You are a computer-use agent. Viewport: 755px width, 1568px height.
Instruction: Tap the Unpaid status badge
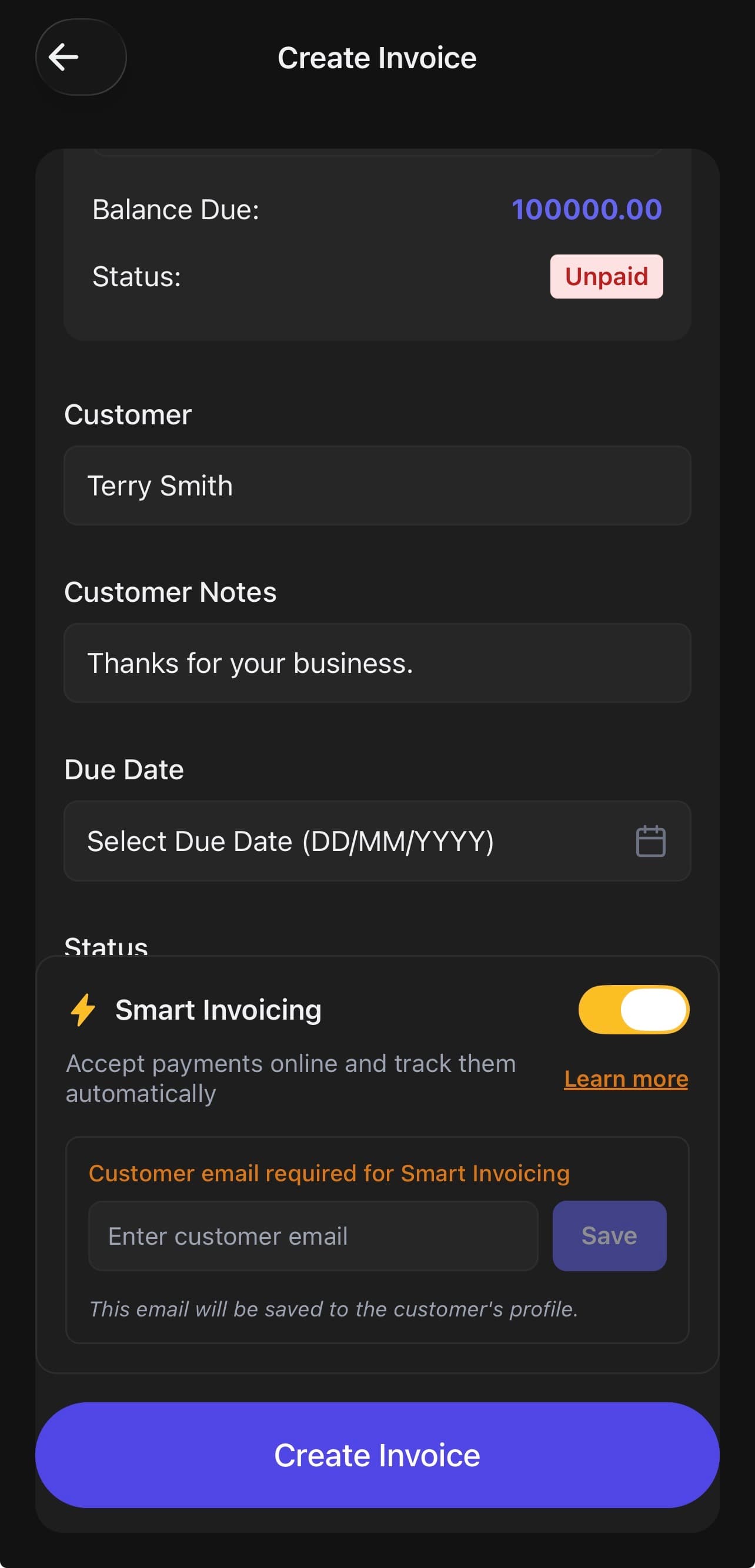point(606,276)
